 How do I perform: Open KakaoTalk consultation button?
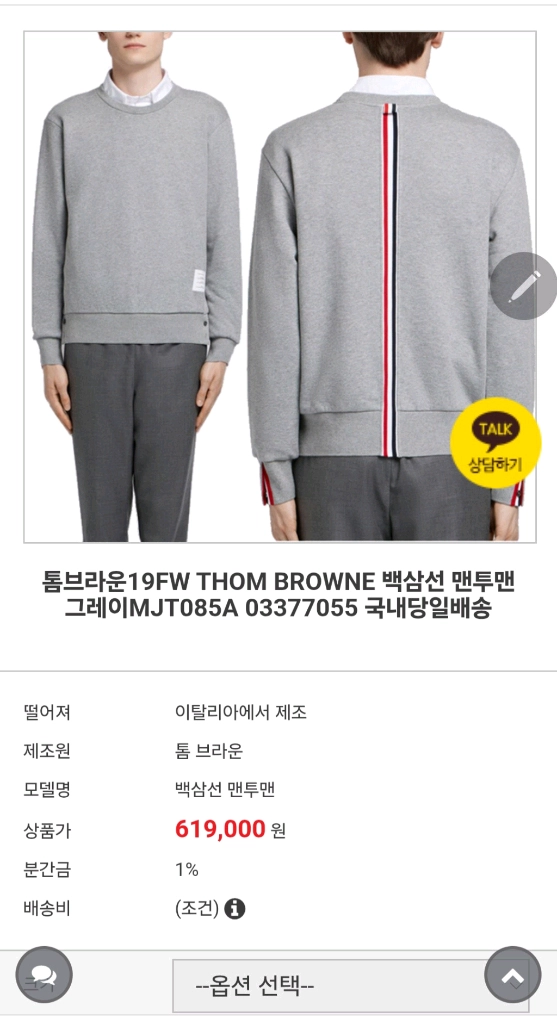(496, 443)
